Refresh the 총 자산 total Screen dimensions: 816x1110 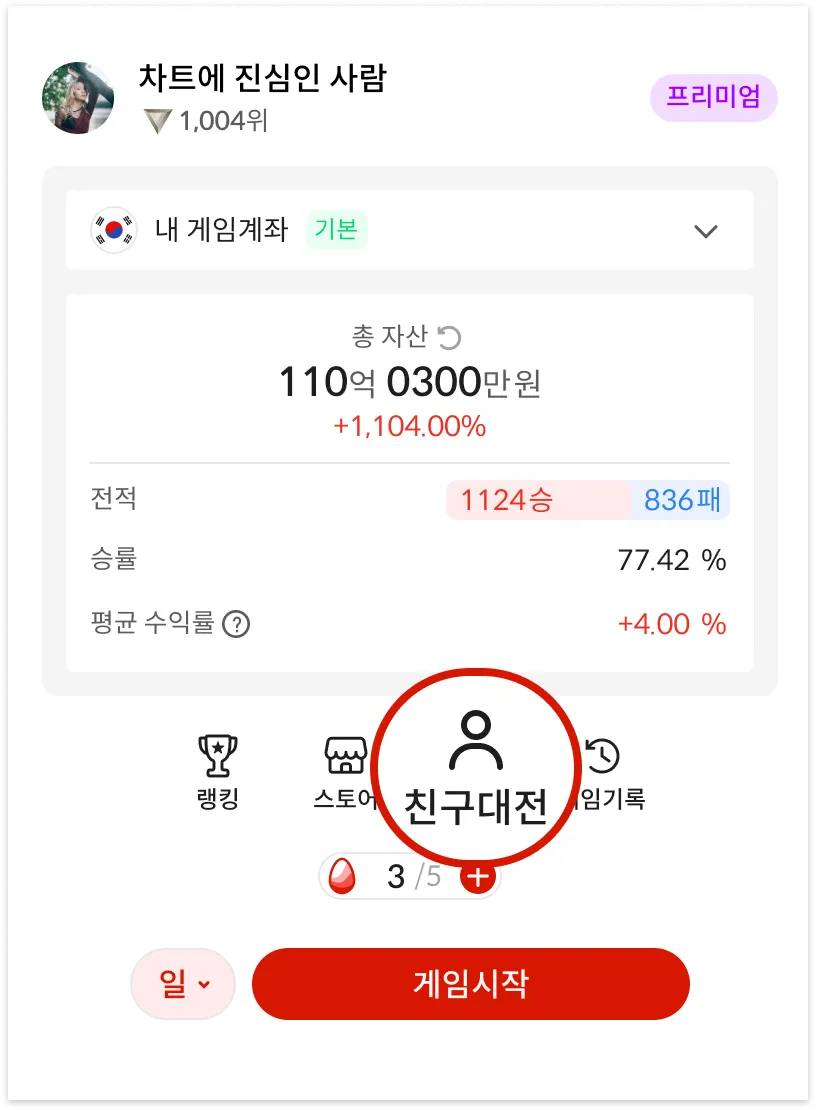click(450, 337)
